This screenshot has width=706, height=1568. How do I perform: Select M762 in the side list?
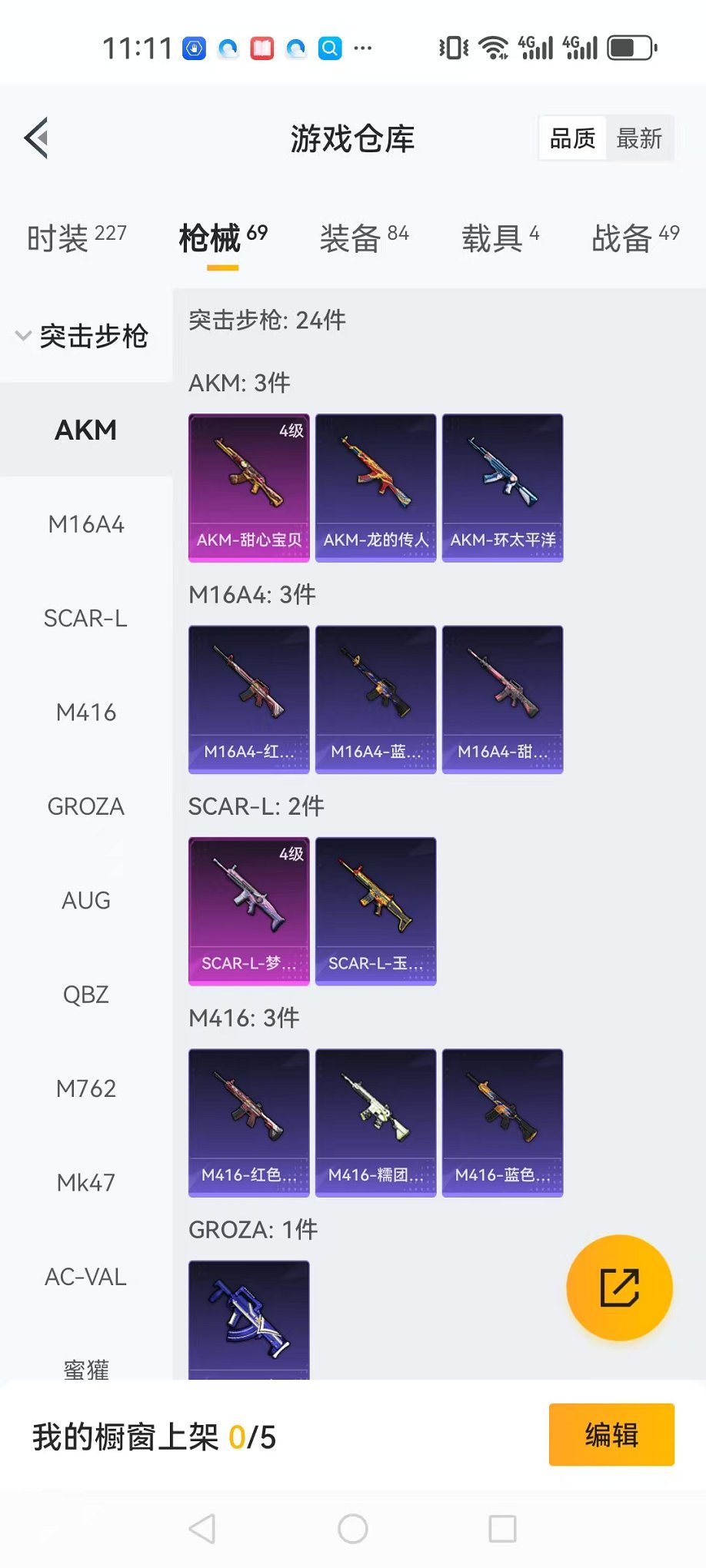(86, 1089)
